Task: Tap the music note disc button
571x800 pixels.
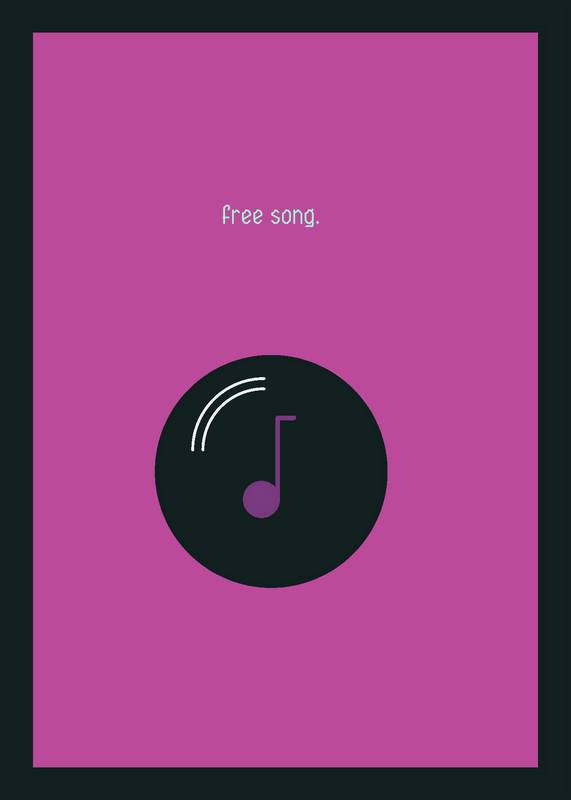Action: click(x=271, y=471)
